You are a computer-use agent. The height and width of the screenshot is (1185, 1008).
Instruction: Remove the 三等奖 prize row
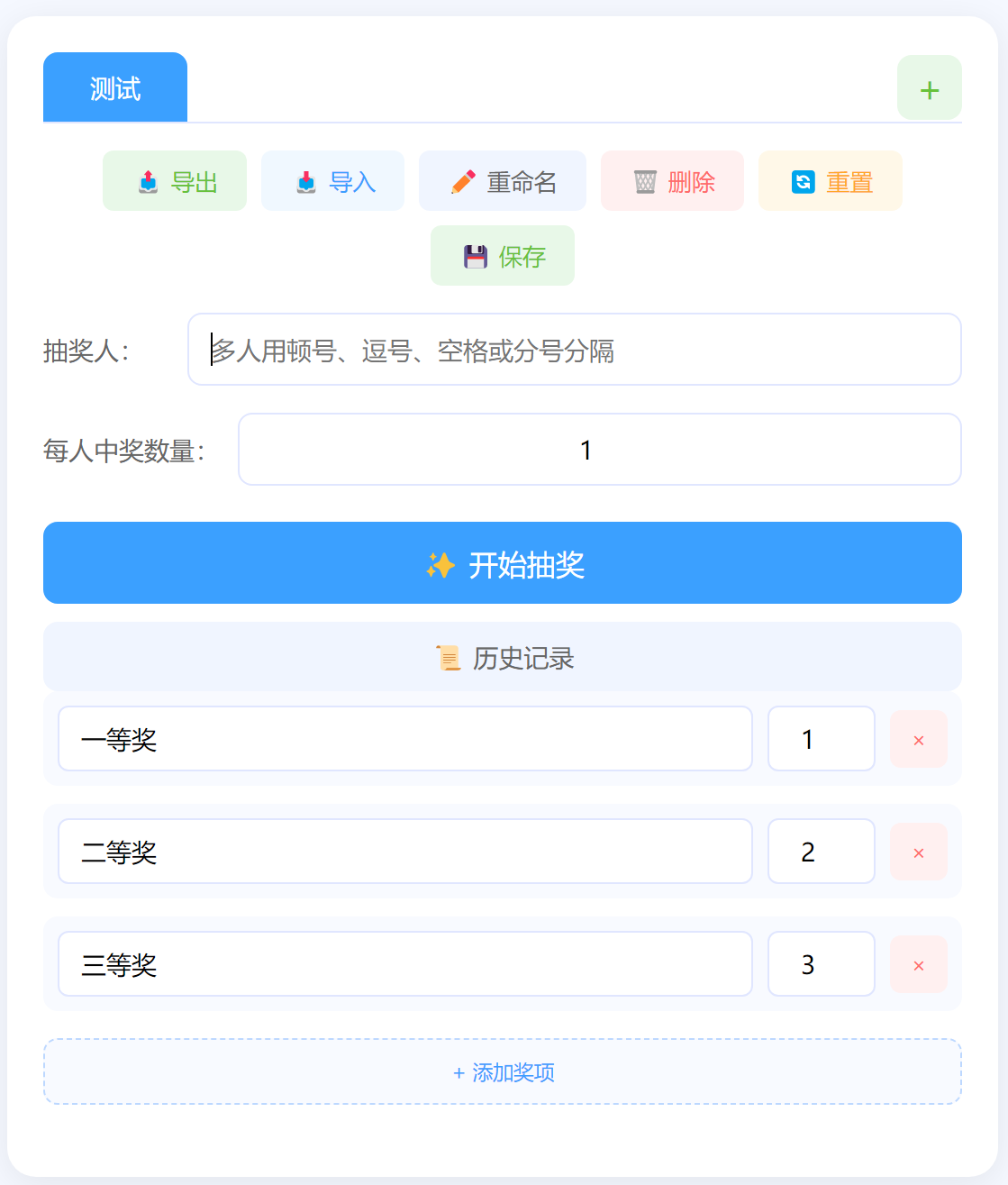click(x=918, y=965)
